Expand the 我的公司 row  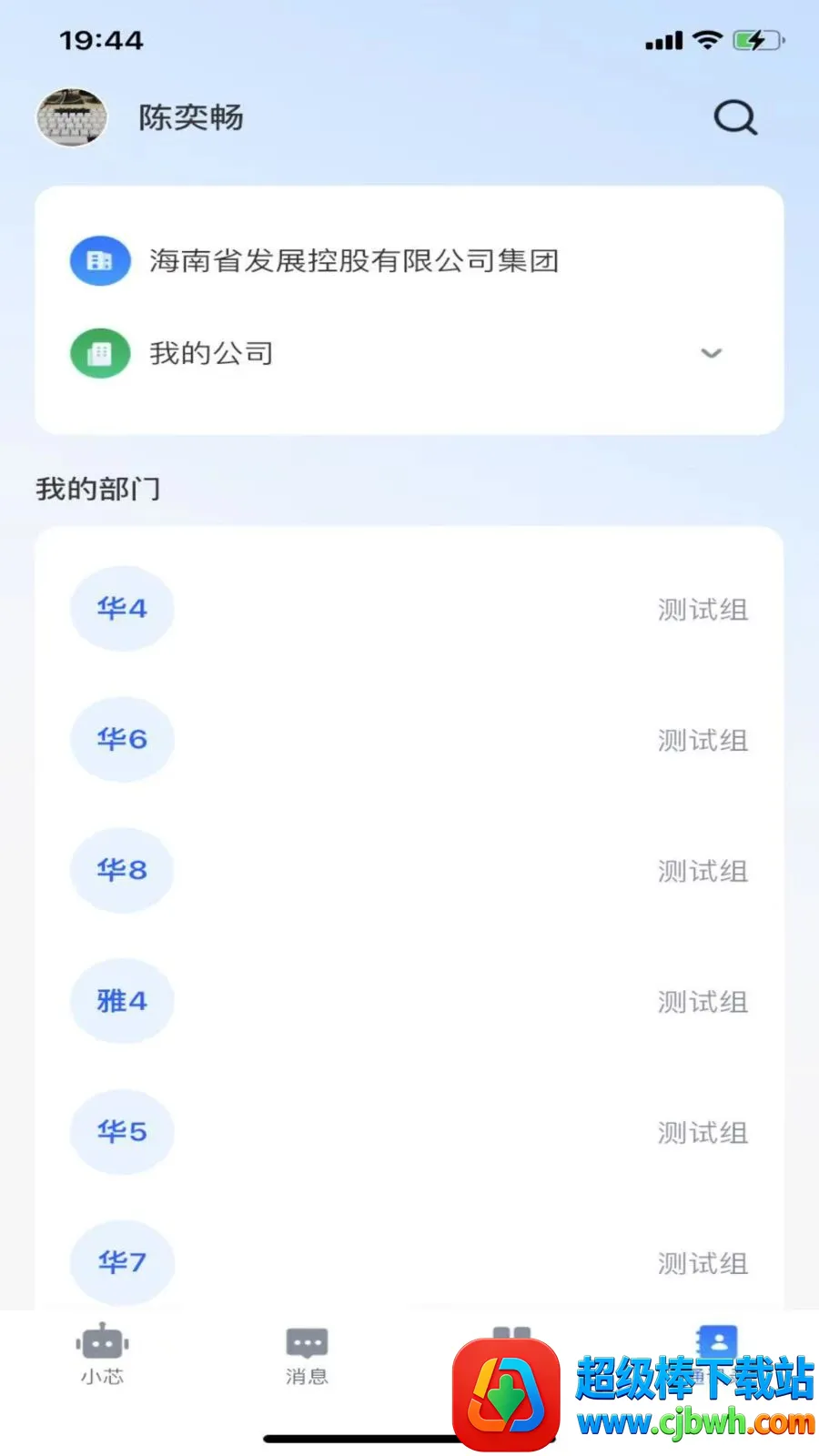(409, 353)
